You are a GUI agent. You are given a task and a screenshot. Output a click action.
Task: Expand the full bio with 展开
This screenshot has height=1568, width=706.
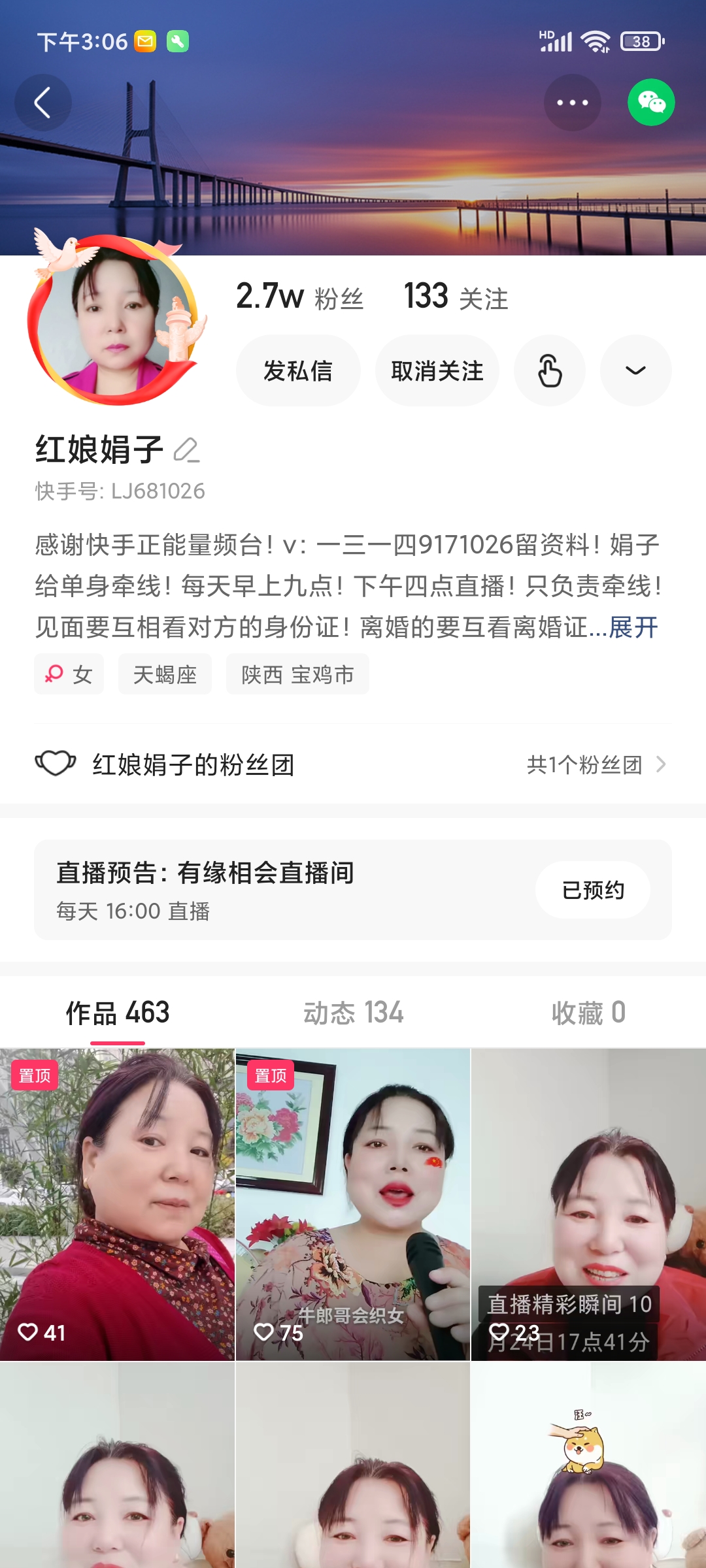click(633, 627)
